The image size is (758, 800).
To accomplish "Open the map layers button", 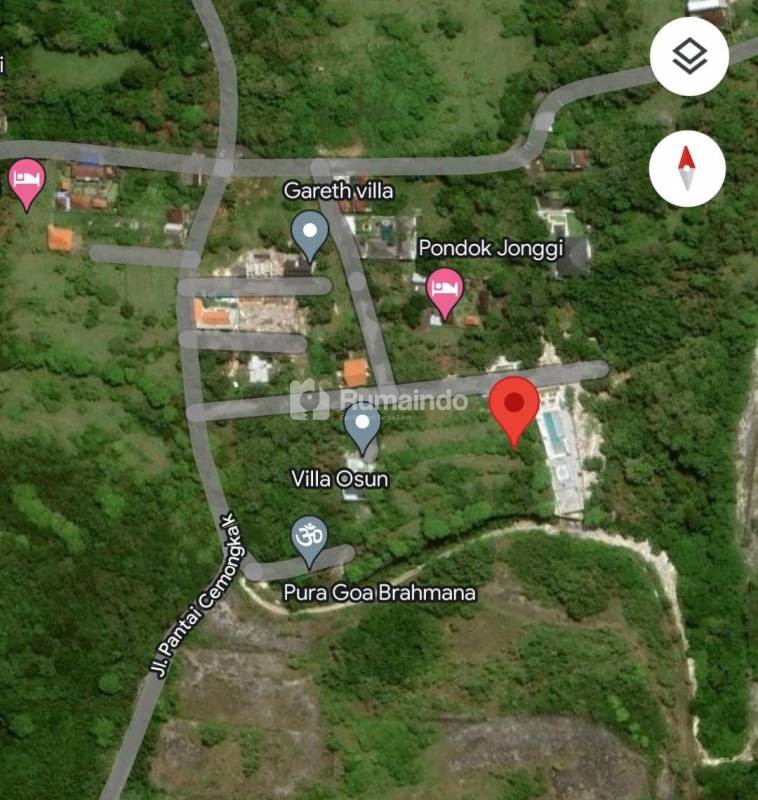I will (x=688, y=57).
